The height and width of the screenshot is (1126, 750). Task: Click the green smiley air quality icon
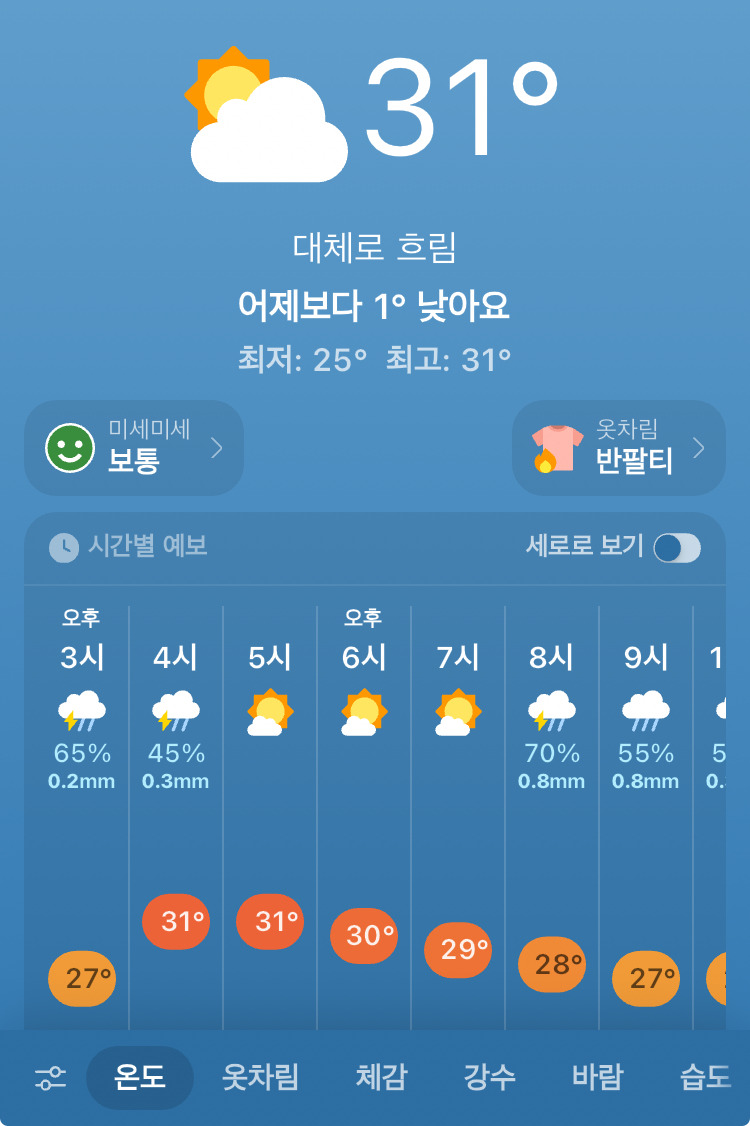point(68,448)
